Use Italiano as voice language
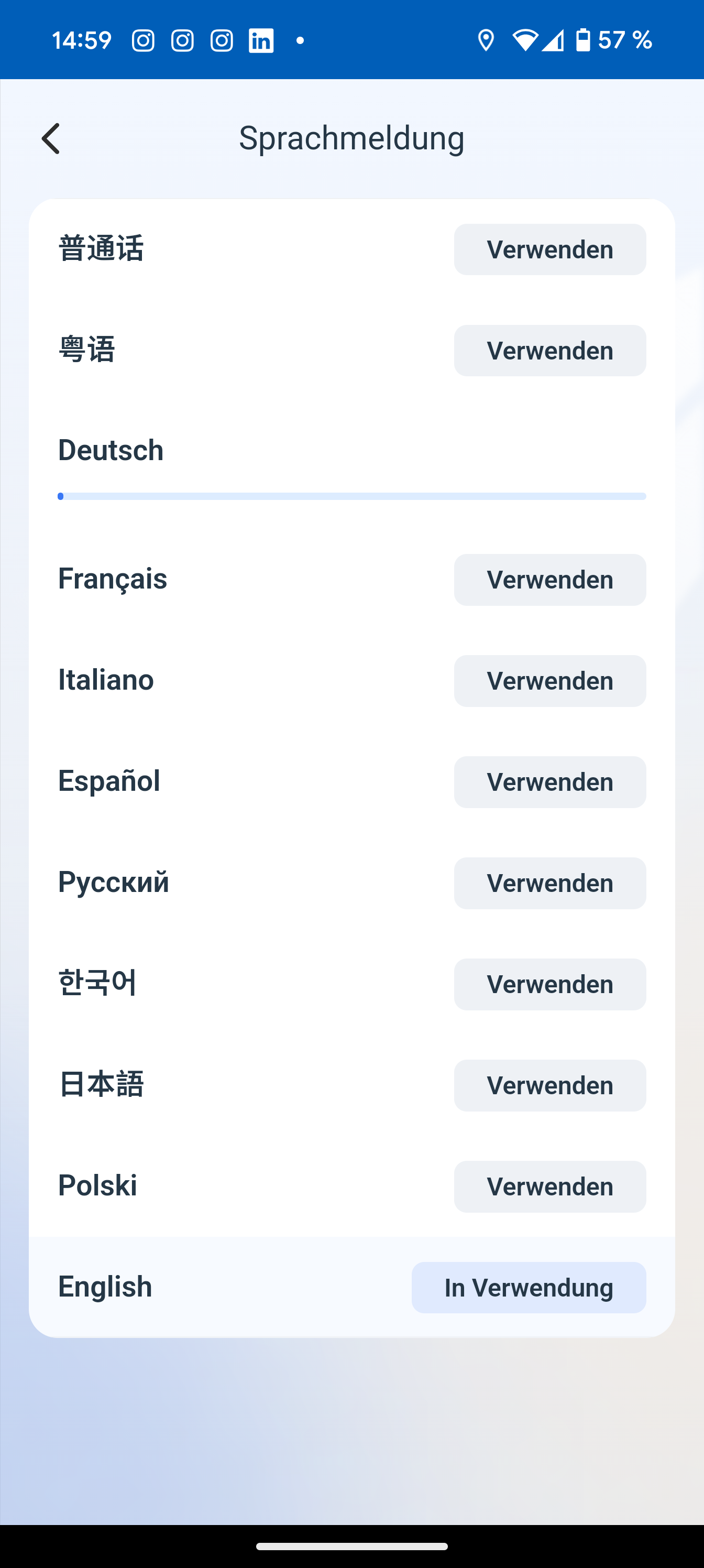704x1568 pixels. click(550, 681)
